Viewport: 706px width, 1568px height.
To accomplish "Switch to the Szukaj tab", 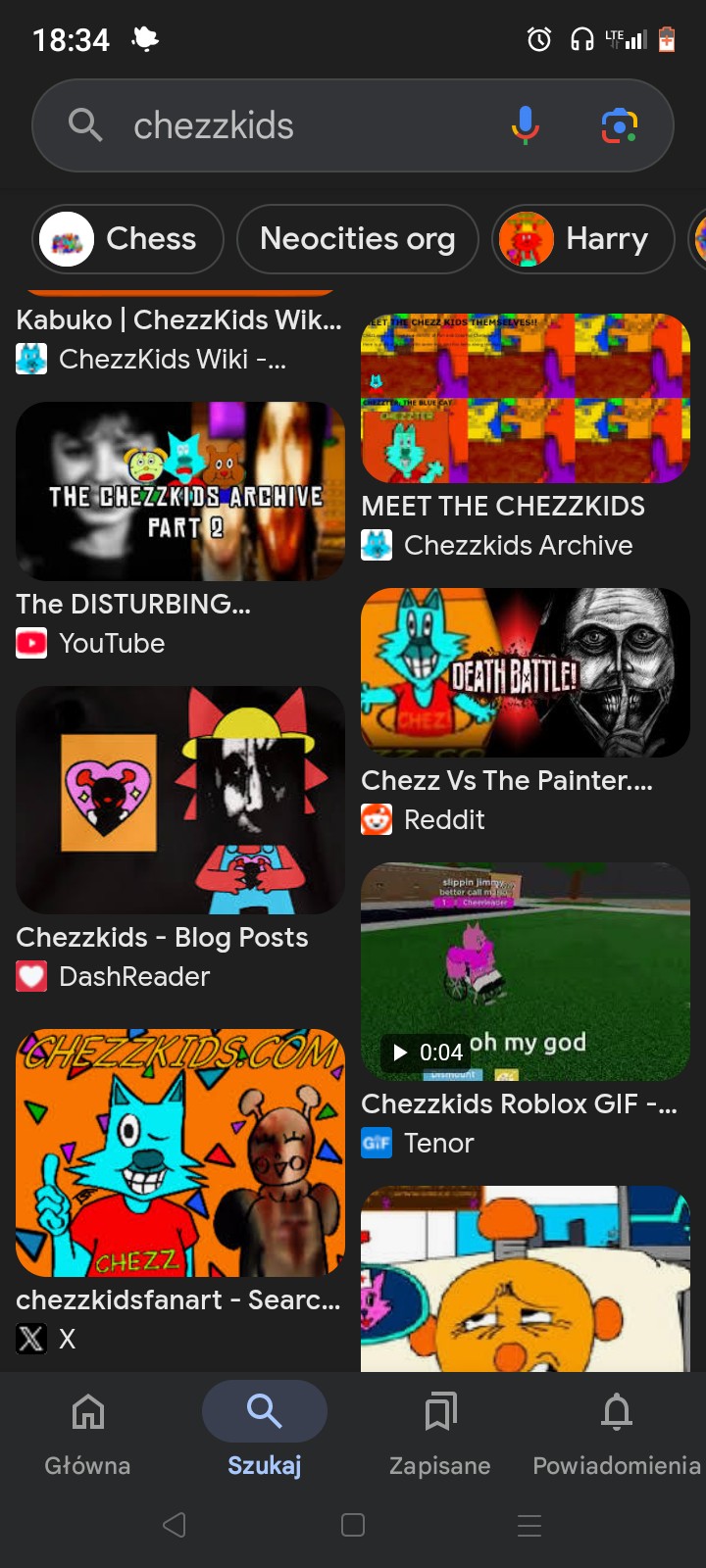I will tap(265, 1429).
